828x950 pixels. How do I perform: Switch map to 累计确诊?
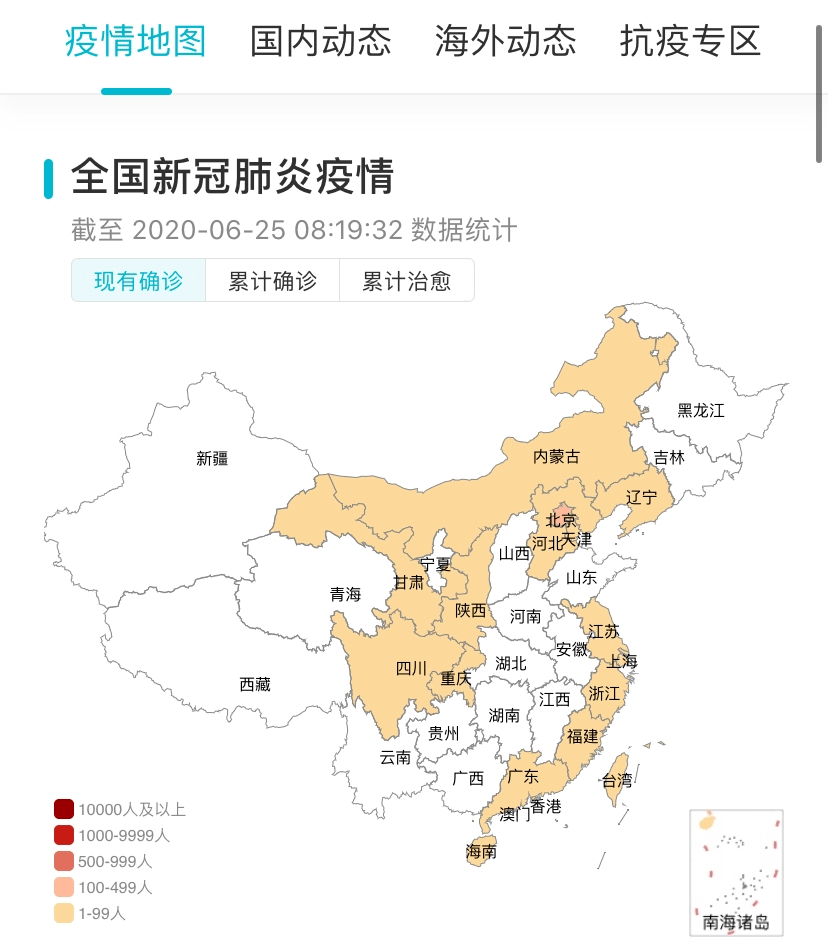pos(272,281)
